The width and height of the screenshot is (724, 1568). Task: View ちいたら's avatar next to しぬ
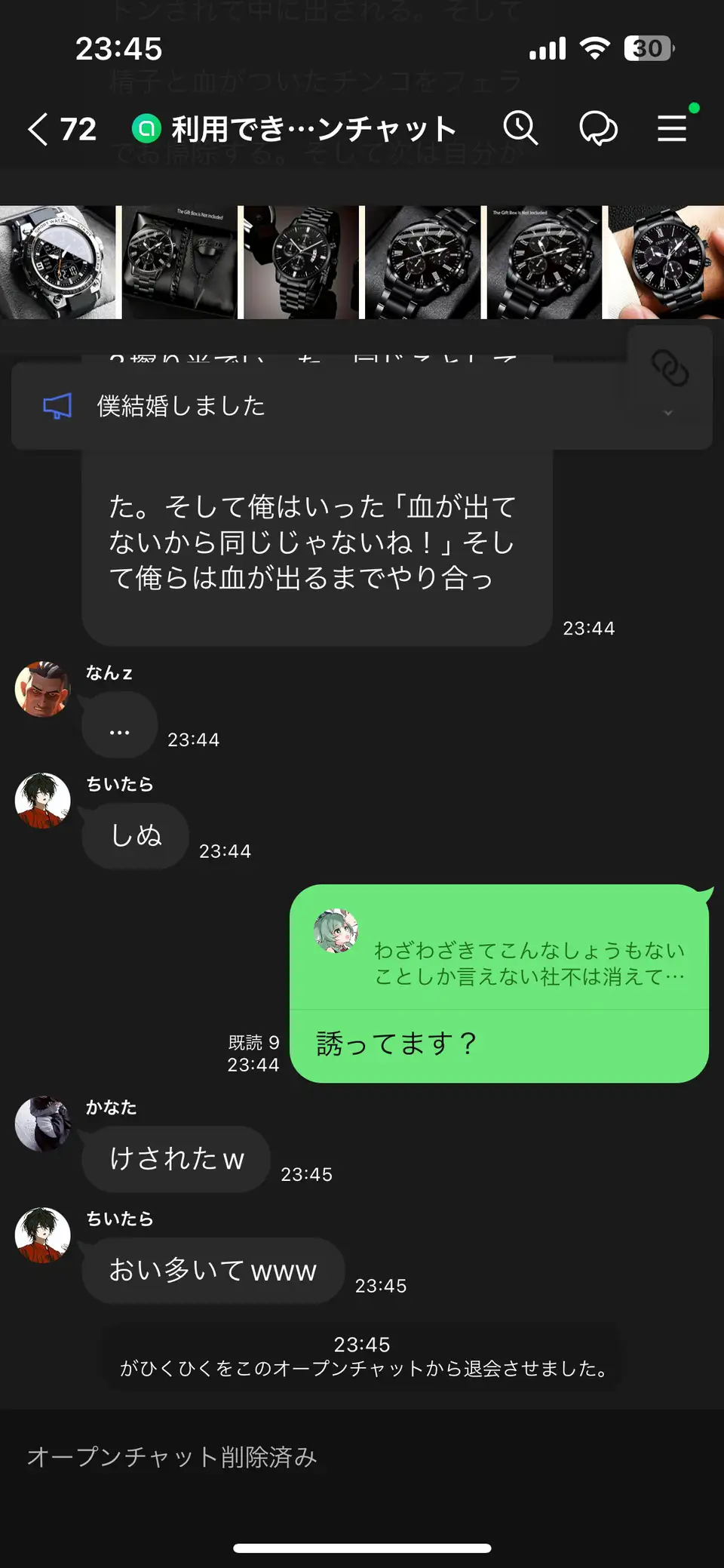pos(42,801)
